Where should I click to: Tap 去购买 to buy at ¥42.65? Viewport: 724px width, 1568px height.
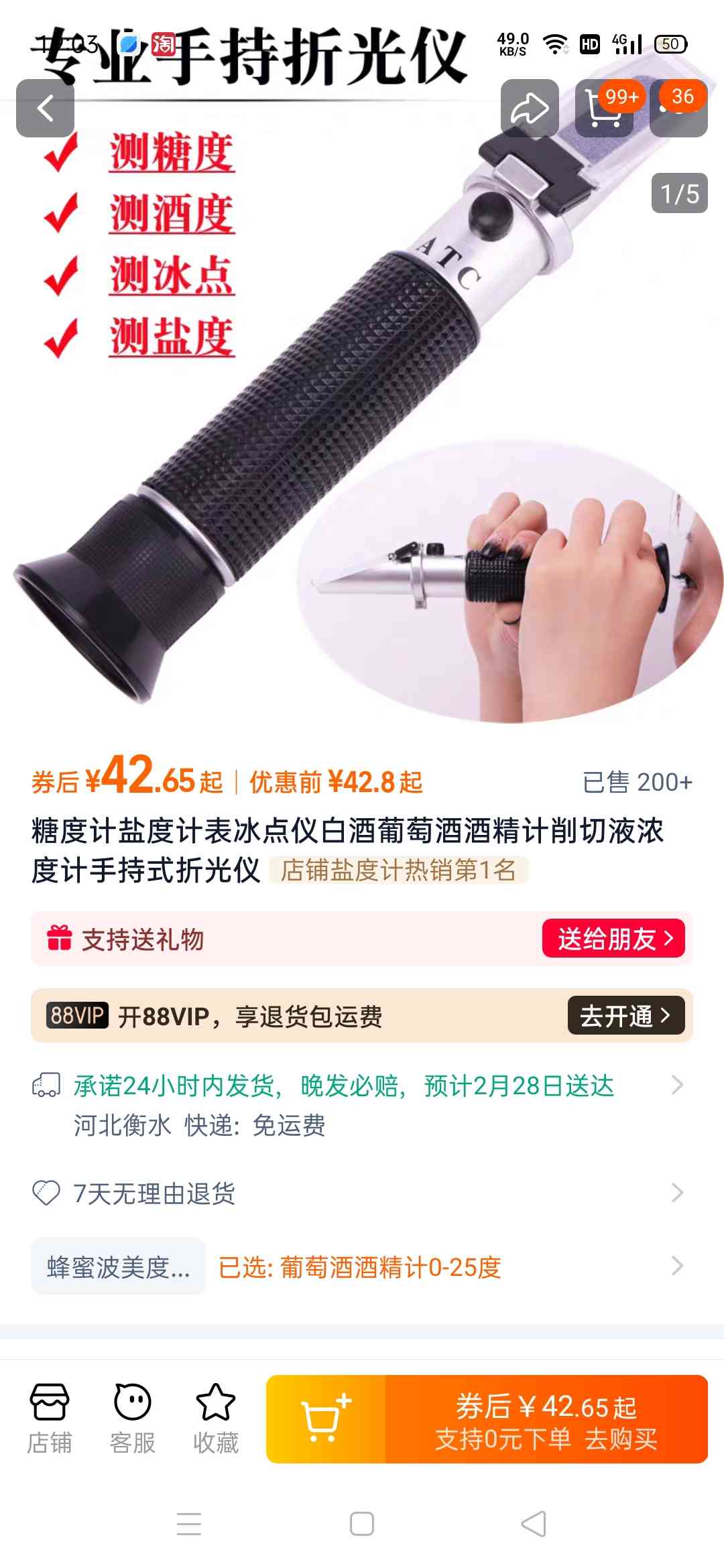click(x=546, y=1419)
